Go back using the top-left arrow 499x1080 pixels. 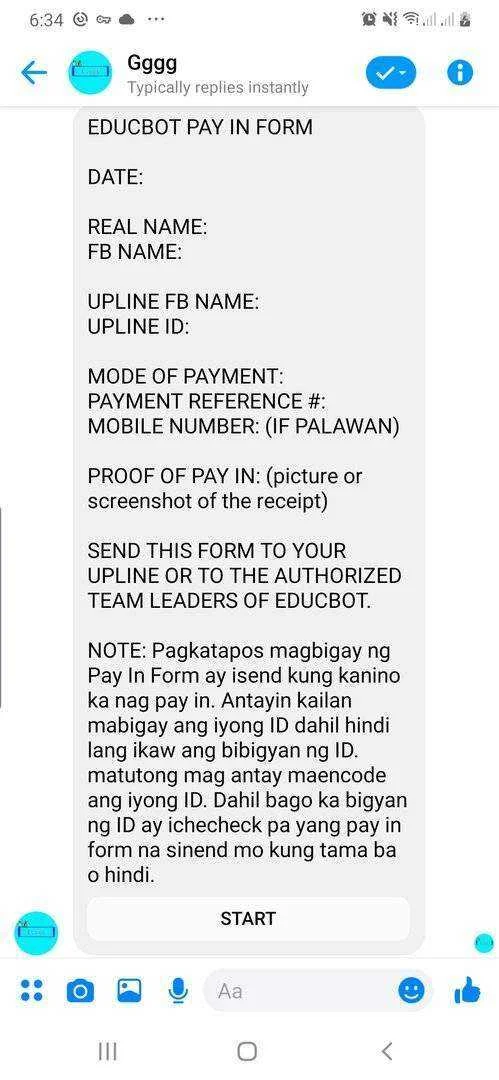click(x=33, y=72)
